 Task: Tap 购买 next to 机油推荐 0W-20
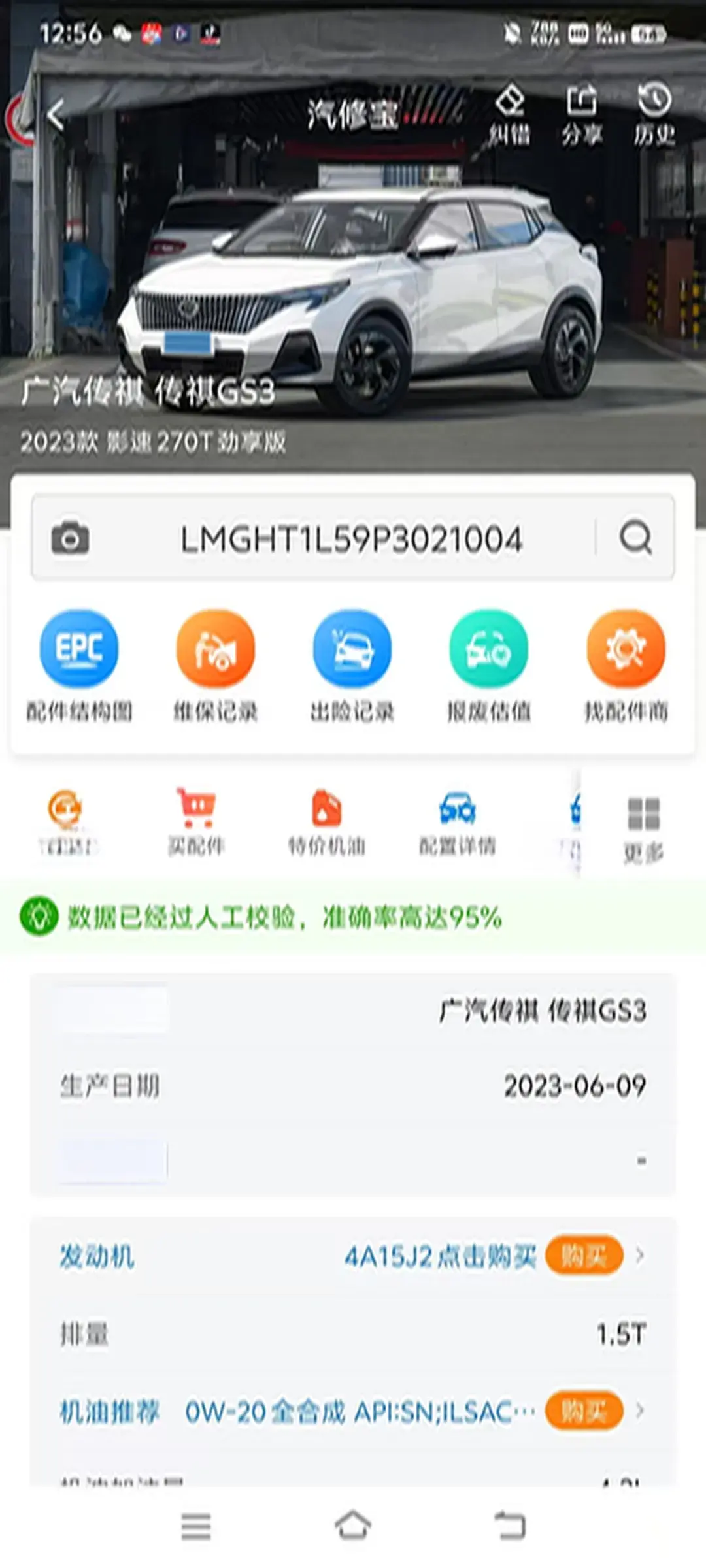584,1411
